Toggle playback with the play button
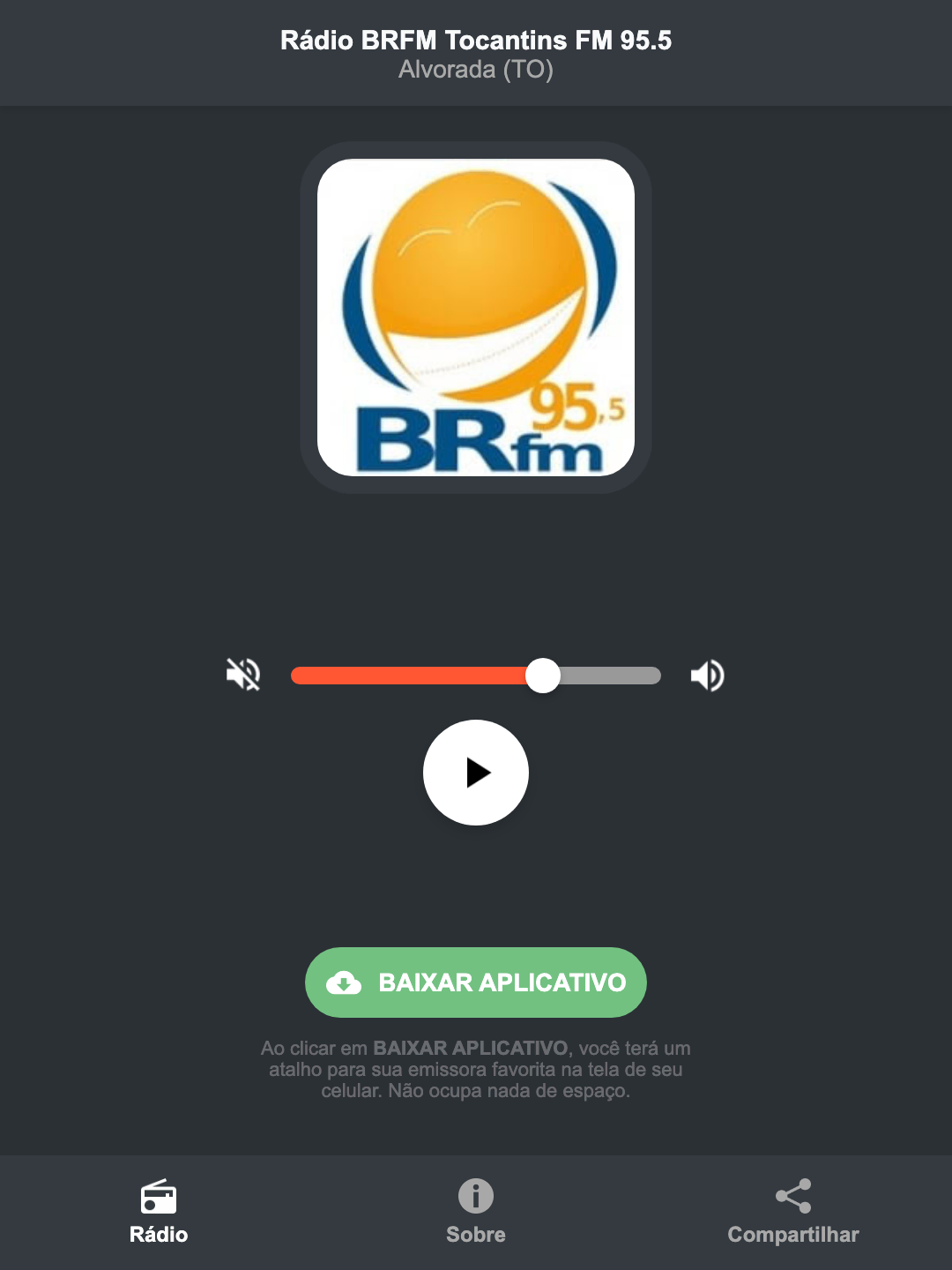The width and height of the screenshot is (952, 1270). (475, 773)
